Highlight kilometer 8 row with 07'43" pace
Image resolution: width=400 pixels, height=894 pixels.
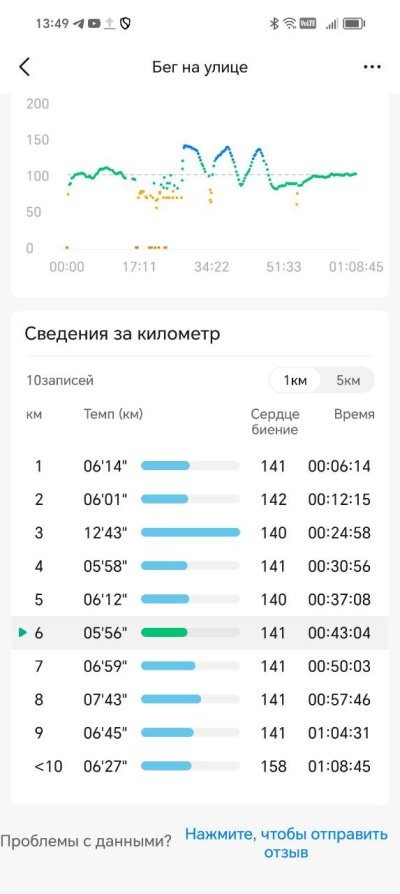tap(200, 699)
